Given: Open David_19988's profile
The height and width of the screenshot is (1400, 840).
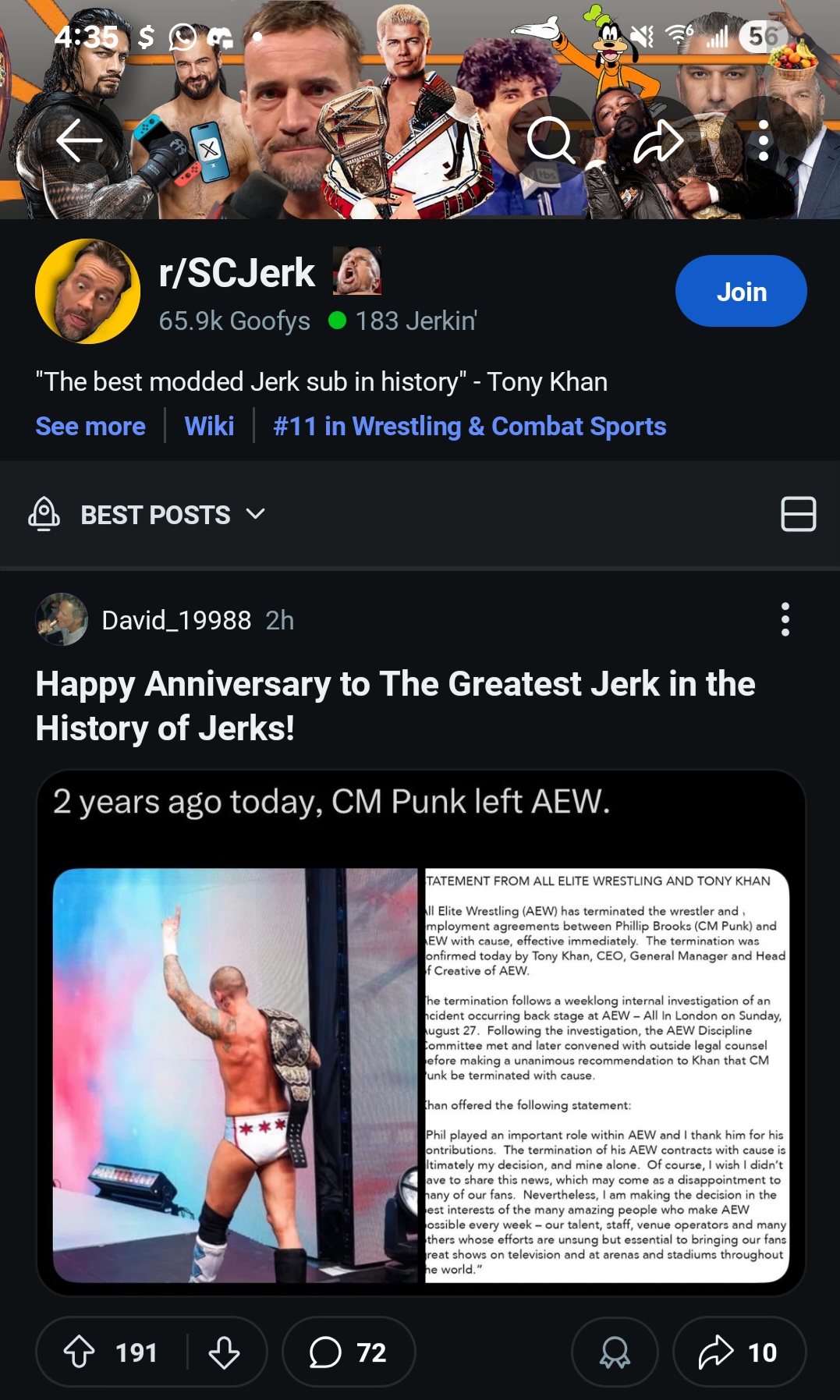Looking at the screenshot, I should pos(176,620).
